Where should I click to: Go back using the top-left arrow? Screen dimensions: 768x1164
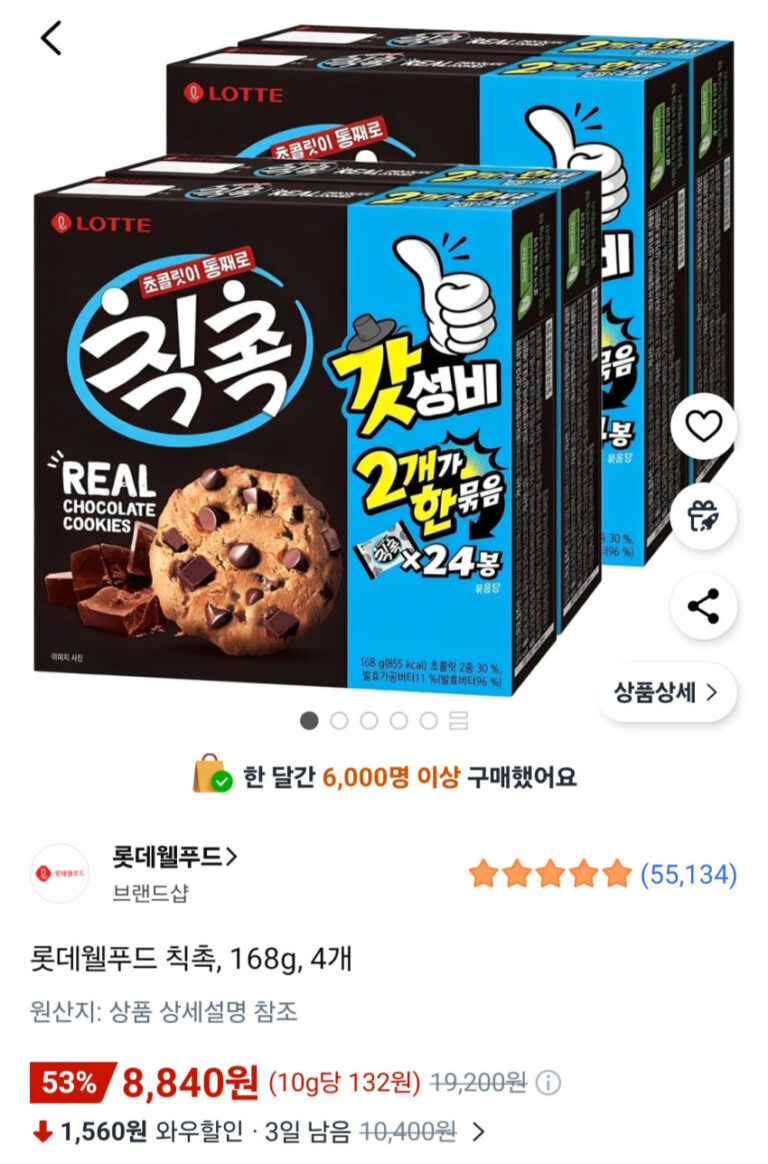[51, 38]
